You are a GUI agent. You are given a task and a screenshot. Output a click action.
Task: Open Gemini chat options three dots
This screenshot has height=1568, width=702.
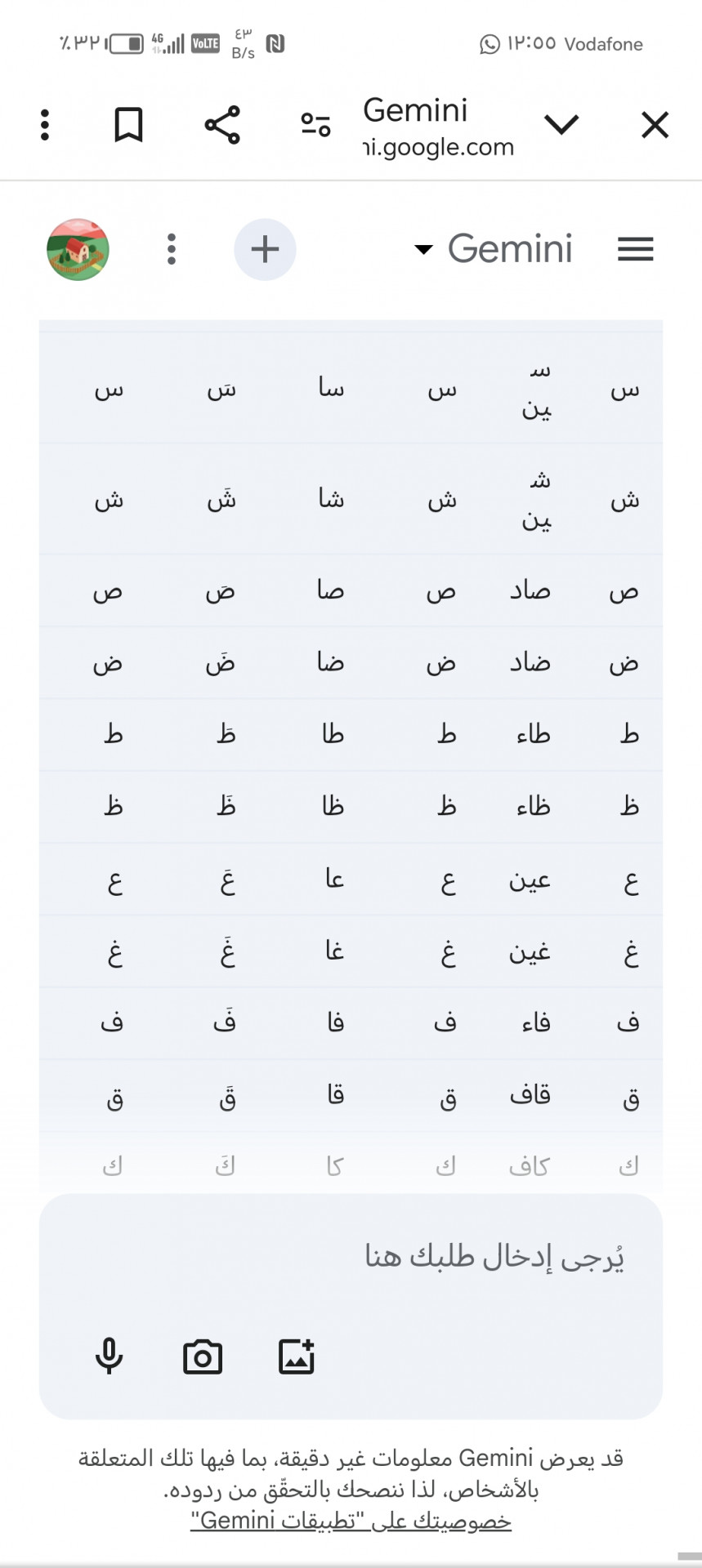coord(172,249)
